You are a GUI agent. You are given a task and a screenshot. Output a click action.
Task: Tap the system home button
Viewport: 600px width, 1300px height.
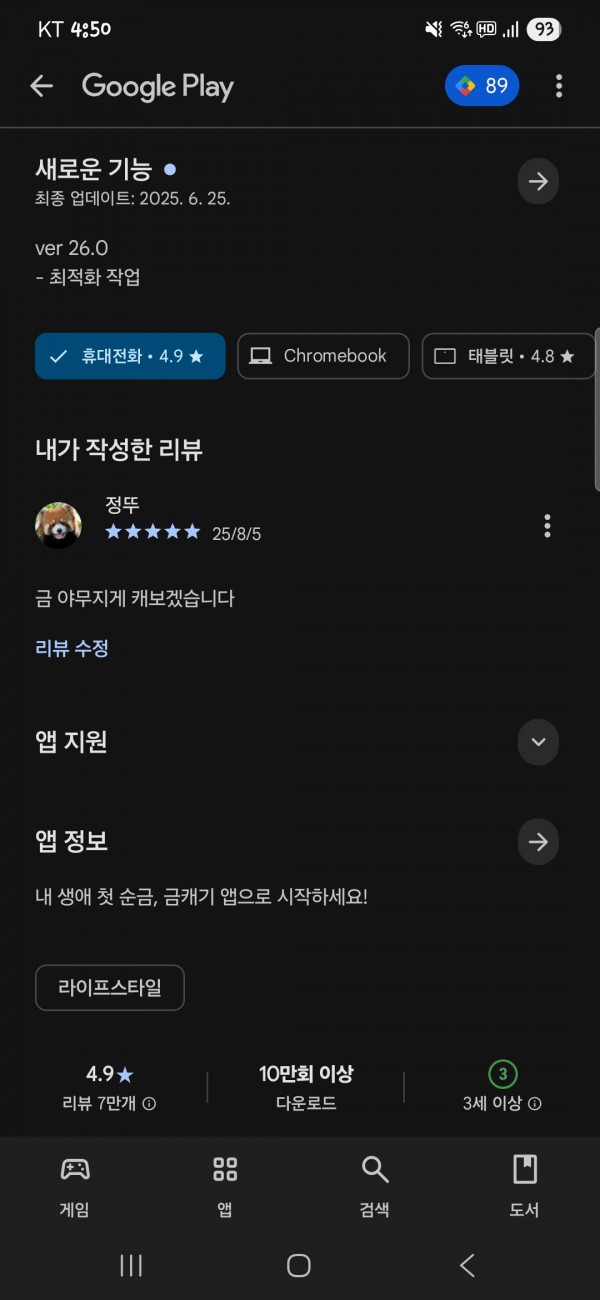[x=299, y=1265]
